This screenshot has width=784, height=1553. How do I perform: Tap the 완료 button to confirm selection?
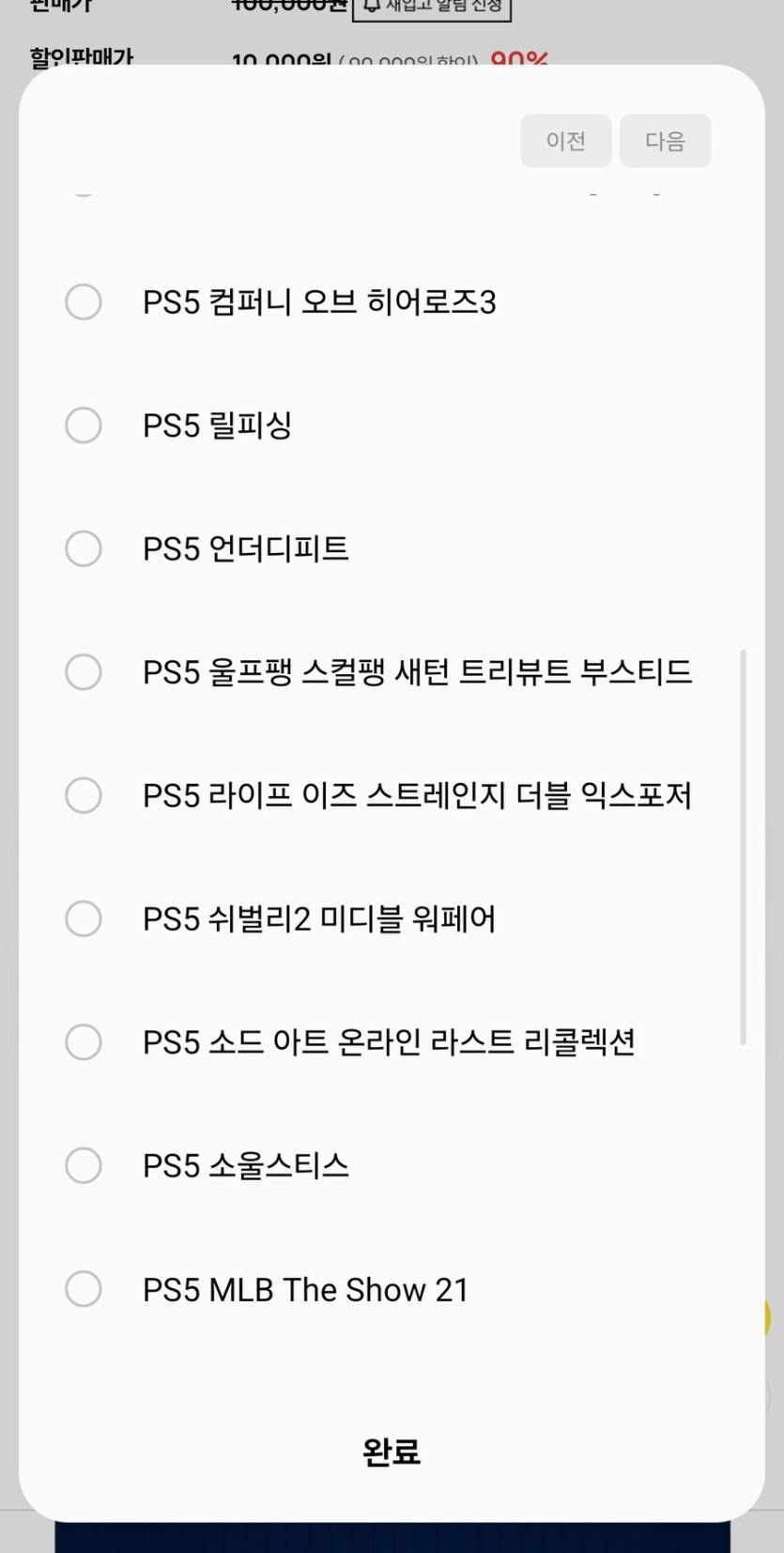click(x=392, y=1451)
